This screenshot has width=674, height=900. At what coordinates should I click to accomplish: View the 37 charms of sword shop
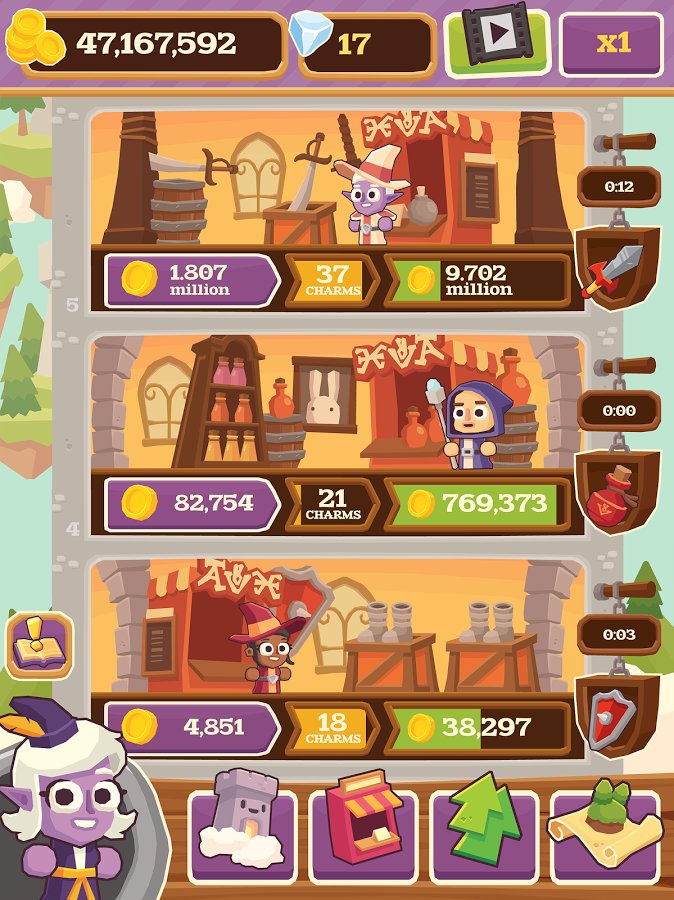click(x=332, y=280)
